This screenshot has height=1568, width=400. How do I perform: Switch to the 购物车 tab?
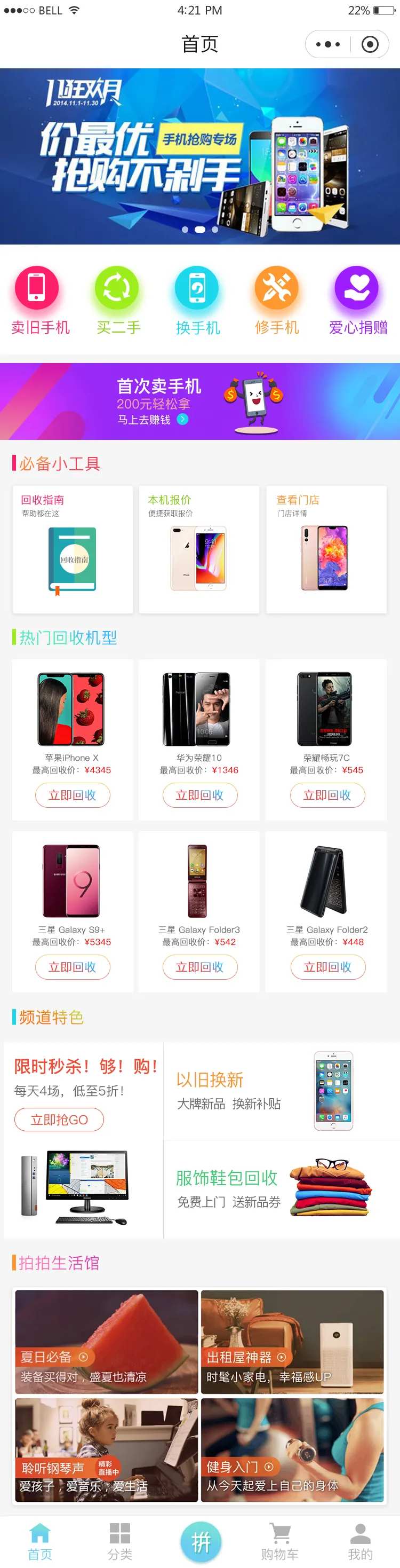tap(279, 1541)
